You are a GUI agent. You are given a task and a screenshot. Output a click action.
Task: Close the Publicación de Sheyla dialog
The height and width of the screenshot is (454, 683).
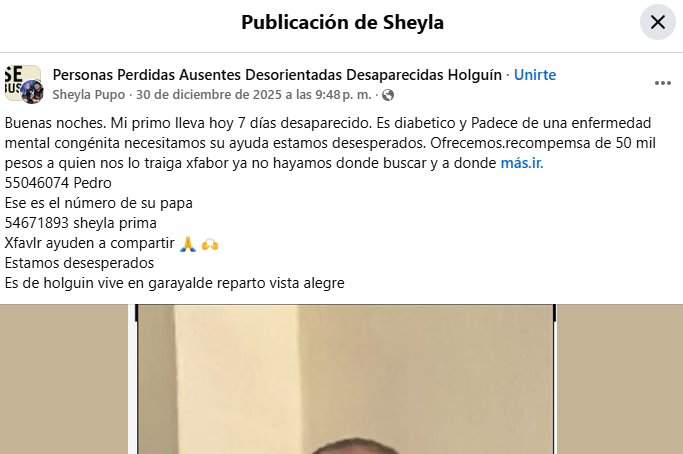click(x=657, y=22)
